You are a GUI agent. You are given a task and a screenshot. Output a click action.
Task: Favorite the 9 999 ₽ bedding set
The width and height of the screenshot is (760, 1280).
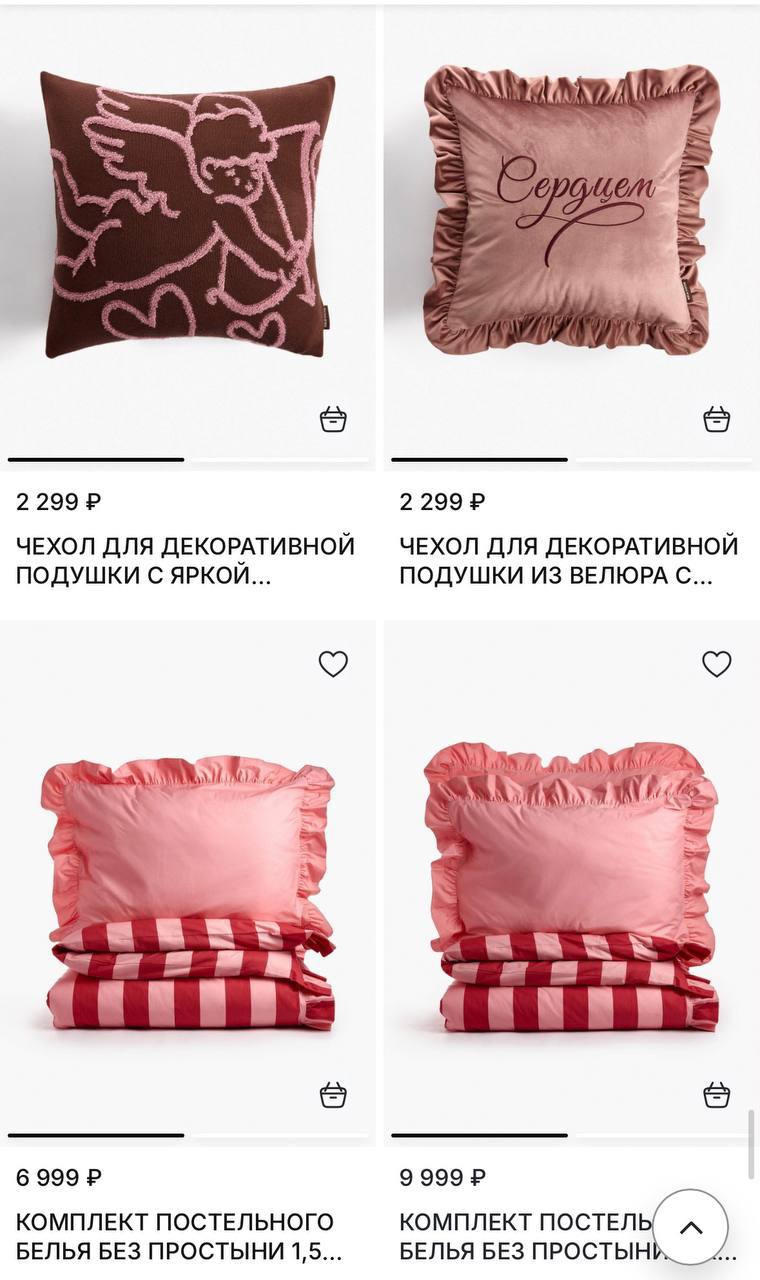click(716, 664)
